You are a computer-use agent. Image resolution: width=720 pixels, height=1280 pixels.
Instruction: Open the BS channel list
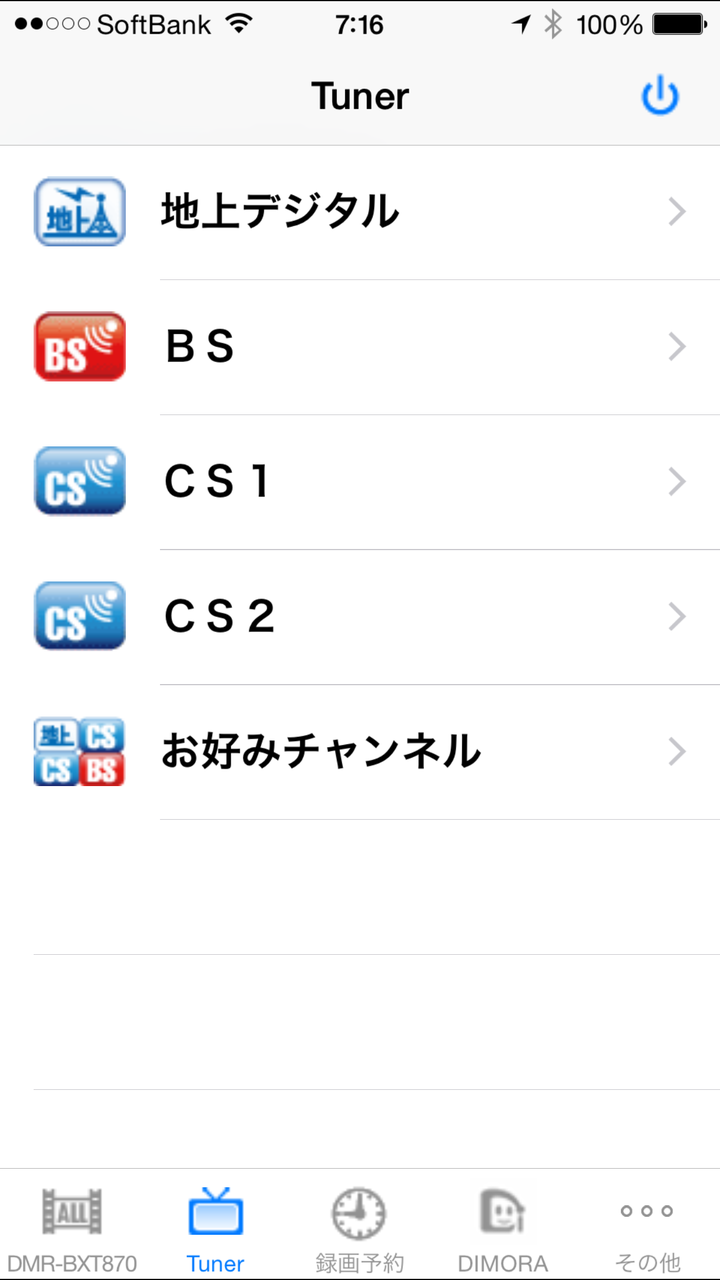pos(360,347)
